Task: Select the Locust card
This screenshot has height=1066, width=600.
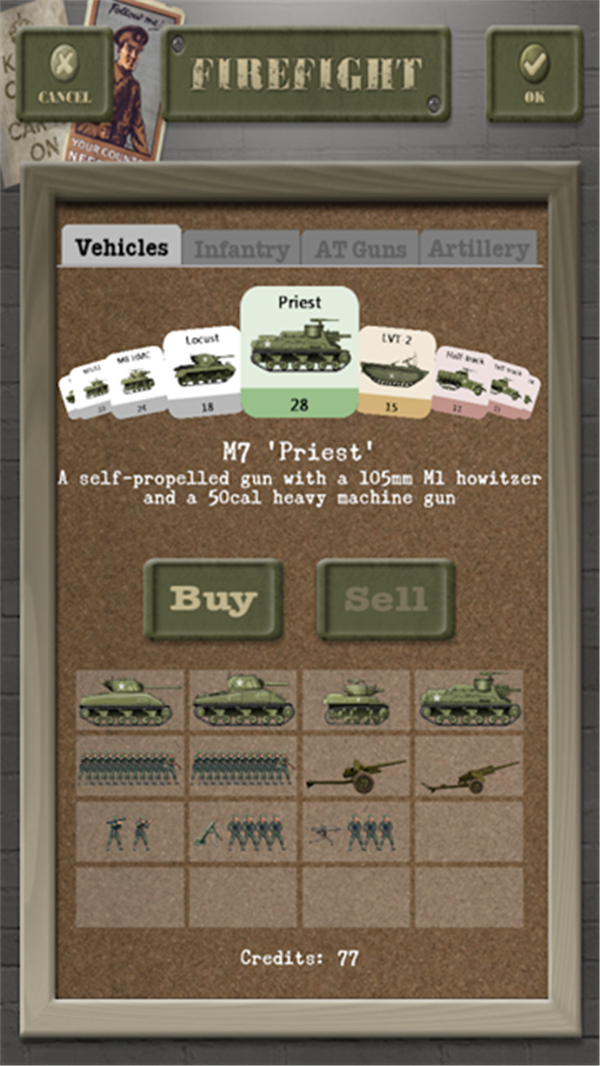Action: 203,370
